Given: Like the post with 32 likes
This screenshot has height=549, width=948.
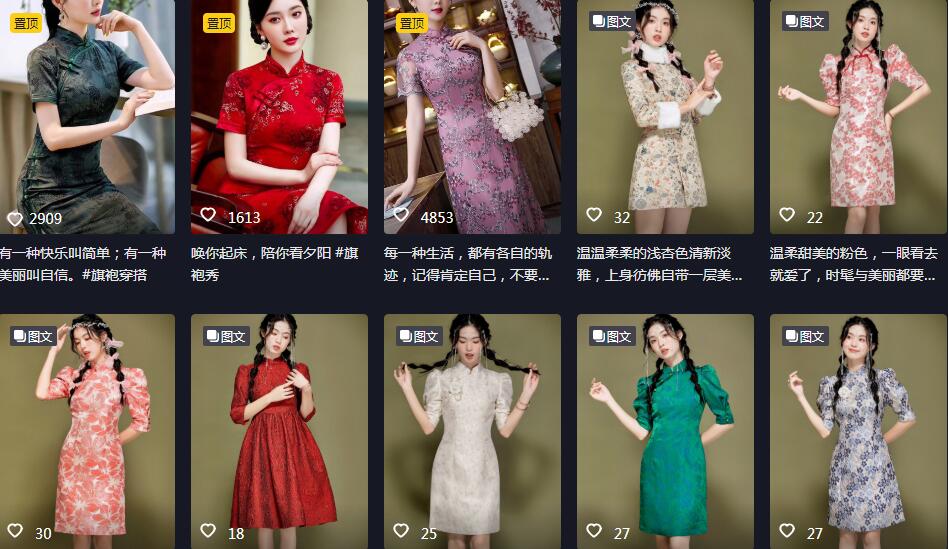Looking at the screenshot, I should tap(594, 215).
